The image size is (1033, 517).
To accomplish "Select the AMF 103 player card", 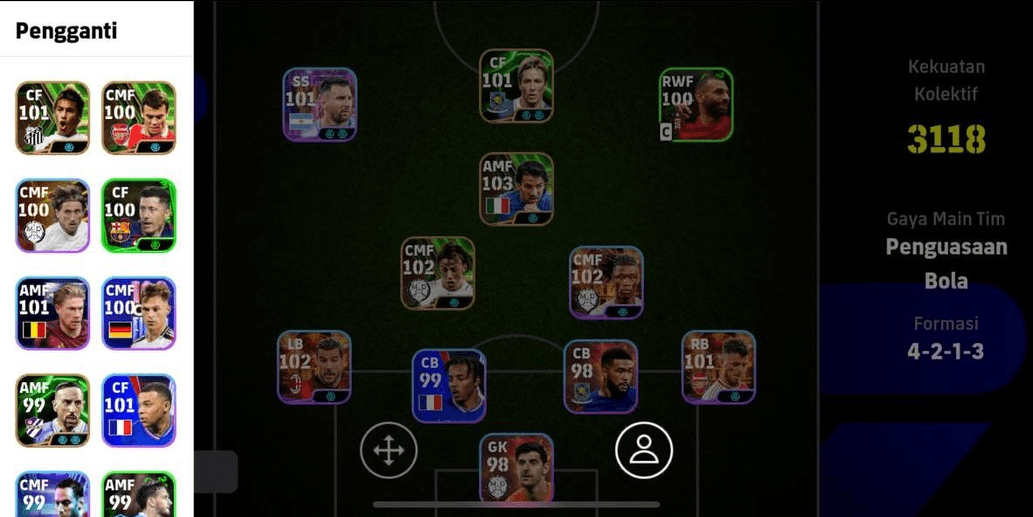I will click(x=516, y=189).
